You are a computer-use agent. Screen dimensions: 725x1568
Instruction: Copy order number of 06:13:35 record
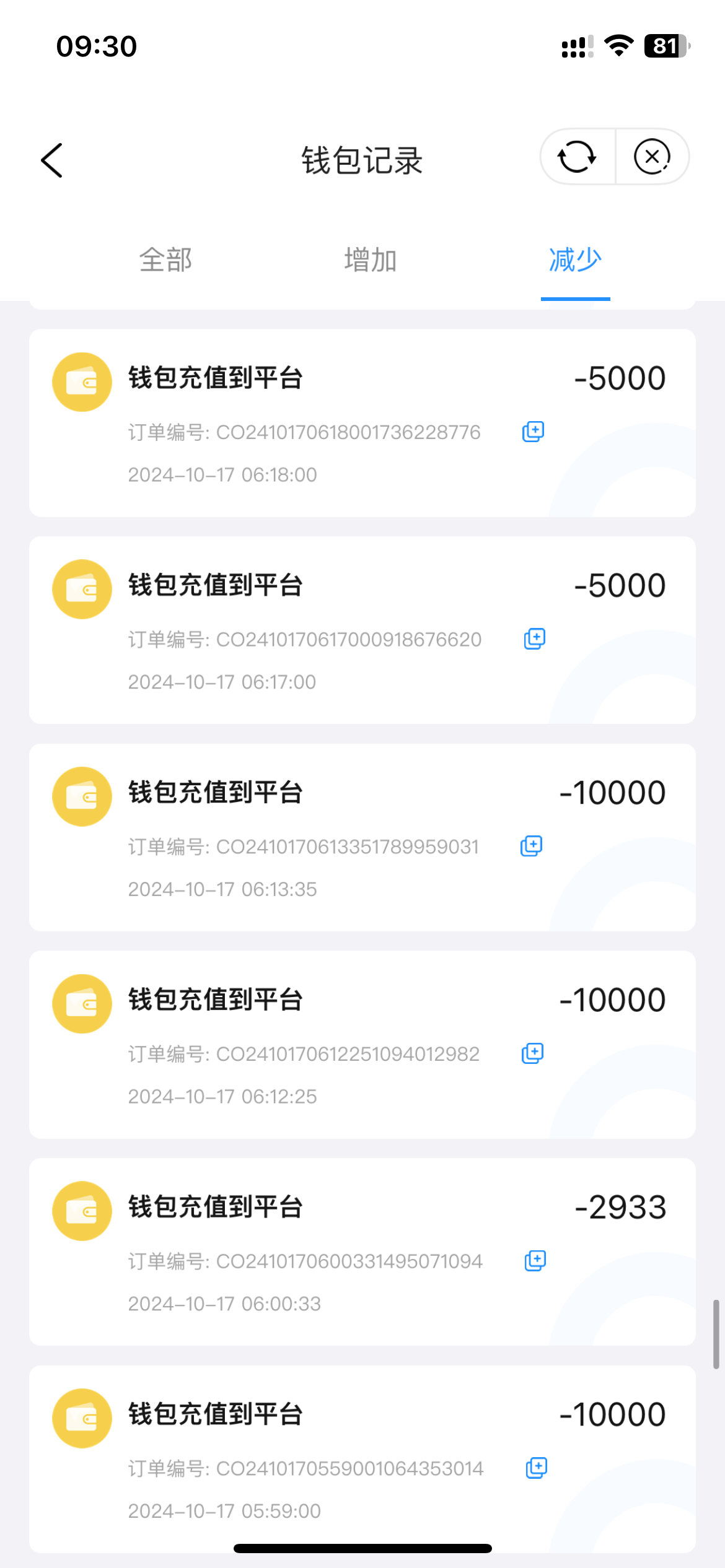(x=532, y=846)
